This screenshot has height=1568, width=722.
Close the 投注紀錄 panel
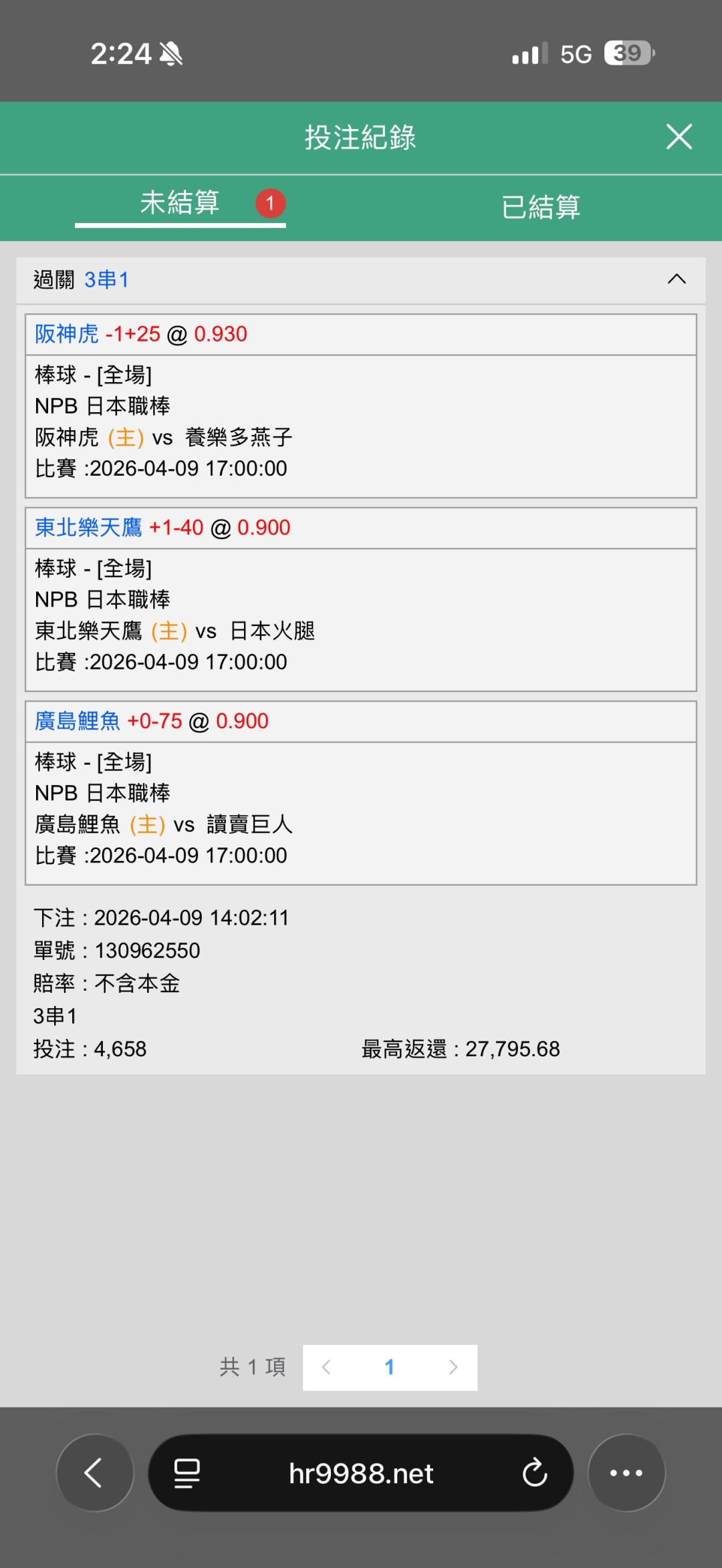(679, 137)
